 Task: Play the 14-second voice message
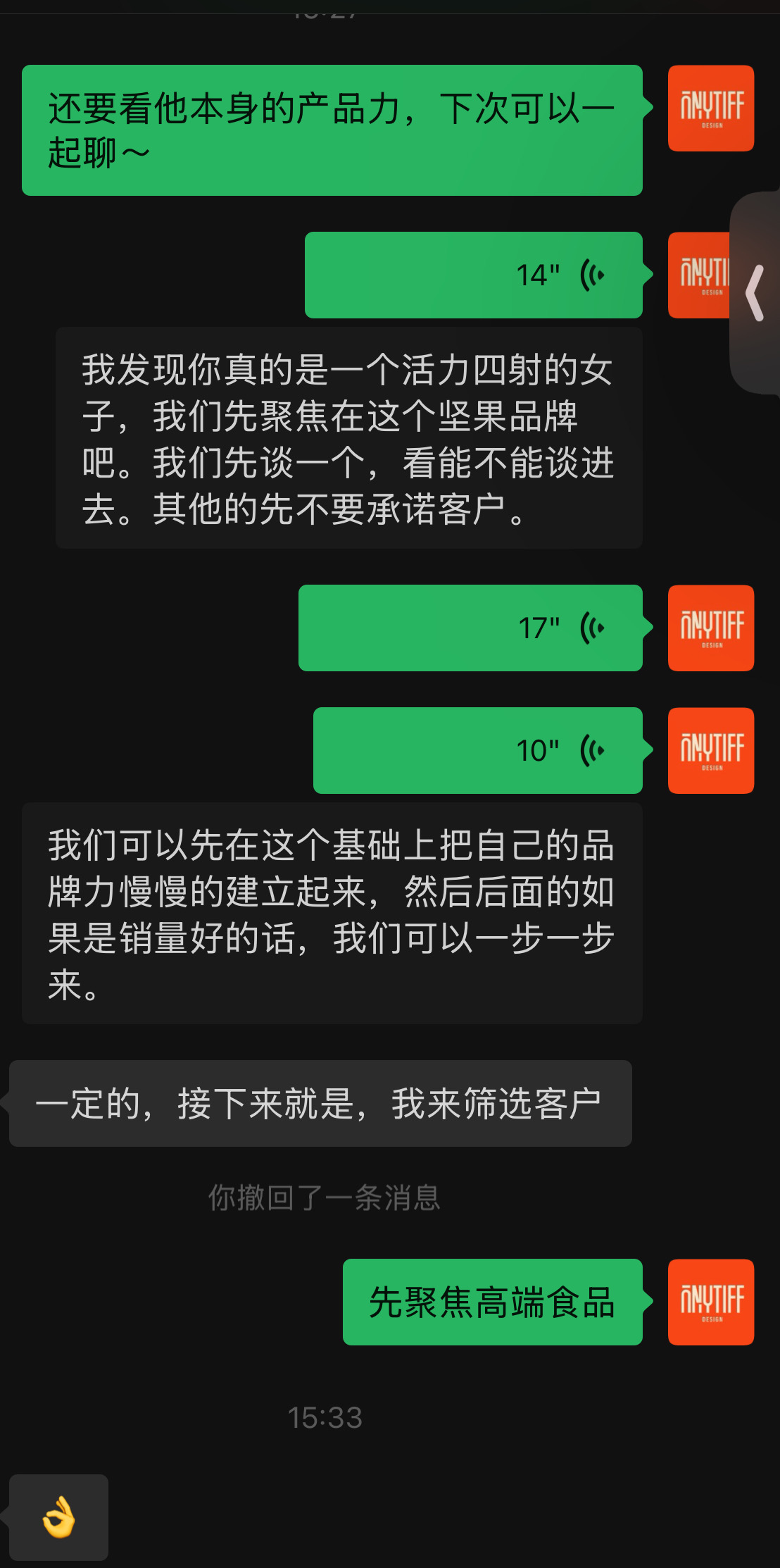pyautogui.click(x=474, y=275)
